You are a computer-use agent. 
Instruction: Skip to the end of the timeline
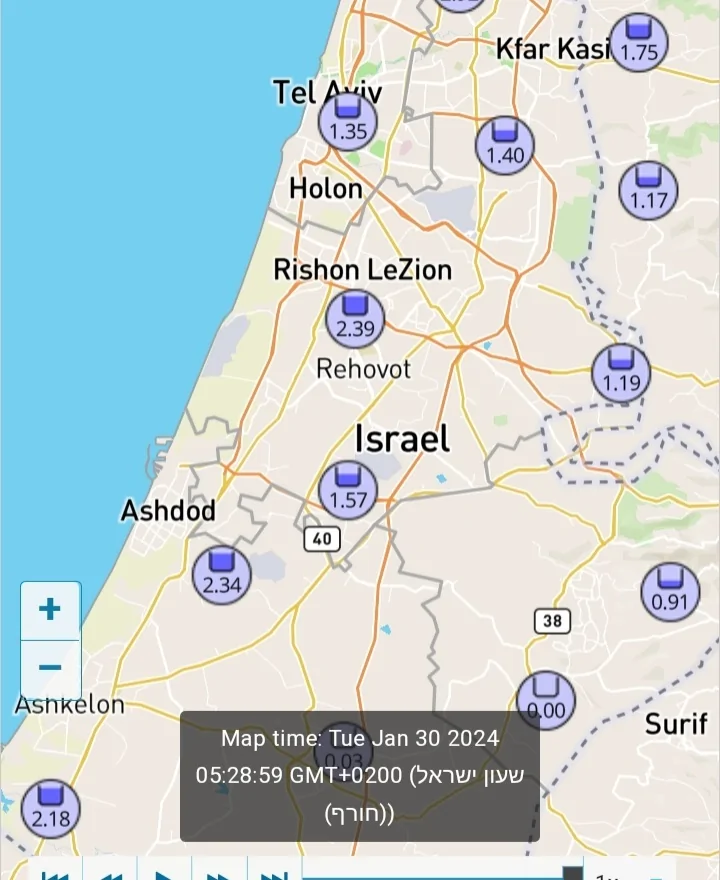[x=275, y=874]
